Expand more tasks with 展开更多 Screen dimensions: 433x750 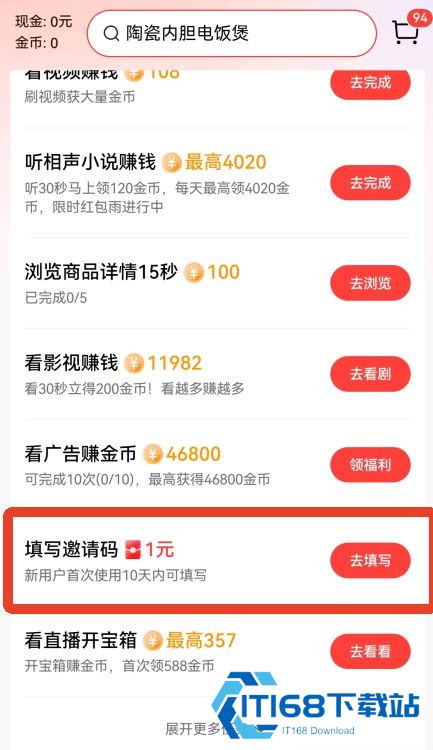coord(213,729)
